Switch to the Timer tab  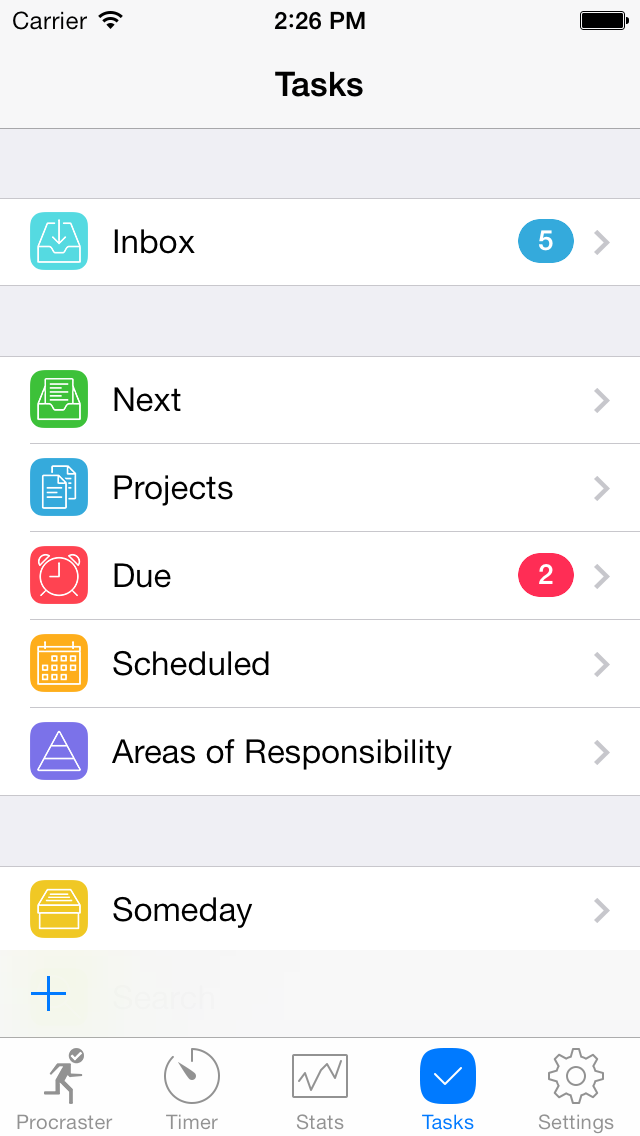coord(192,1089)
